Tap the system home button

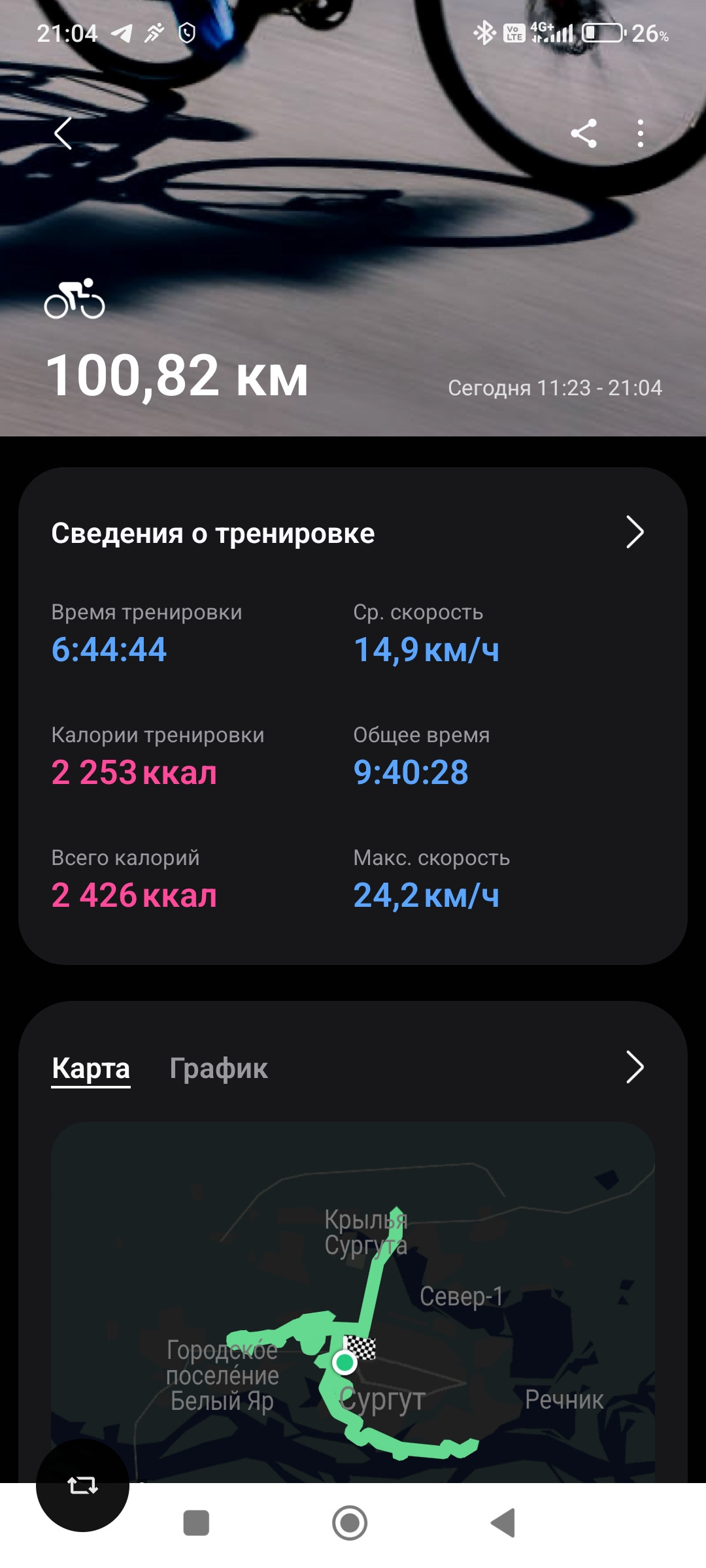[x=350, y=1523]
